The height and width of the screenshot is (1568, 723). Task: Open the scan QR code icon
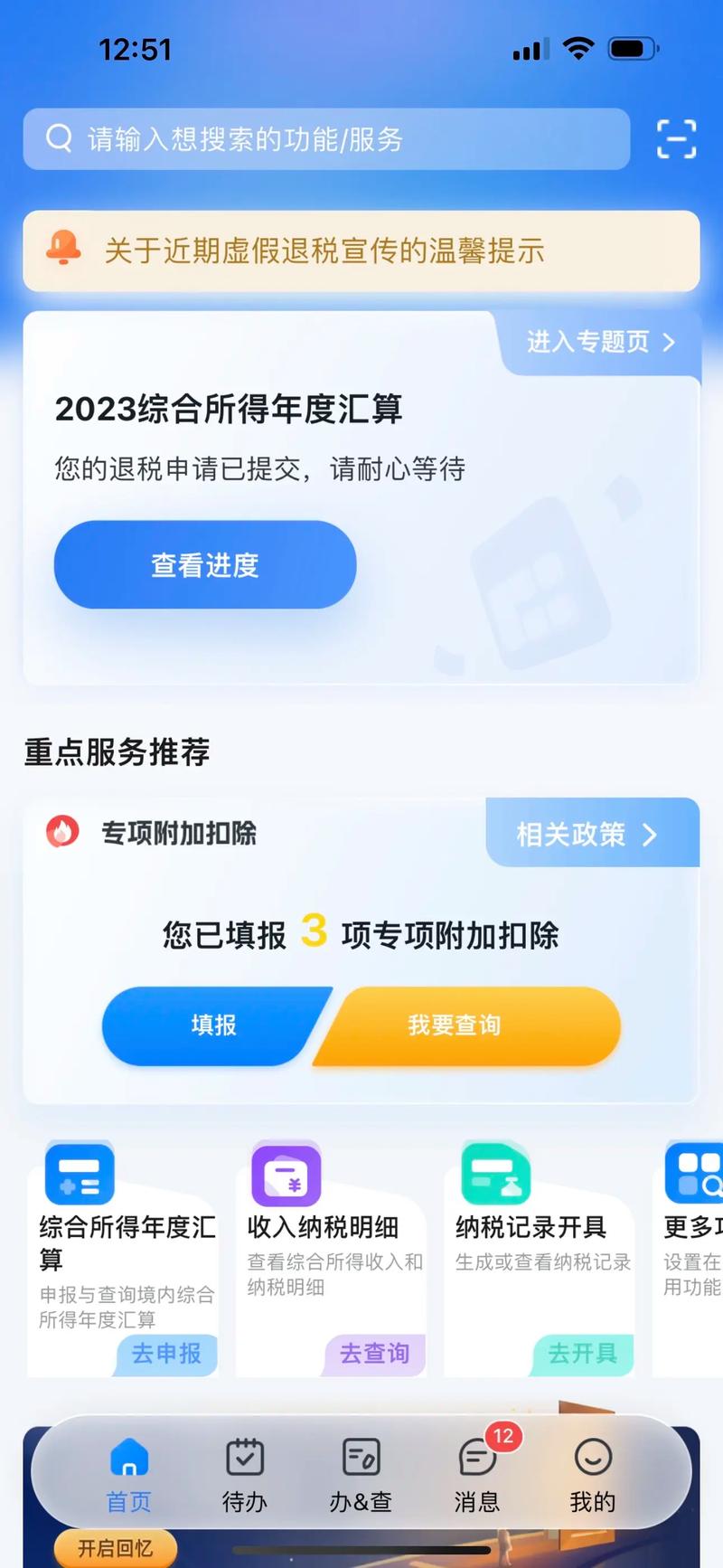pyautogui.click(x=676, y=139)
